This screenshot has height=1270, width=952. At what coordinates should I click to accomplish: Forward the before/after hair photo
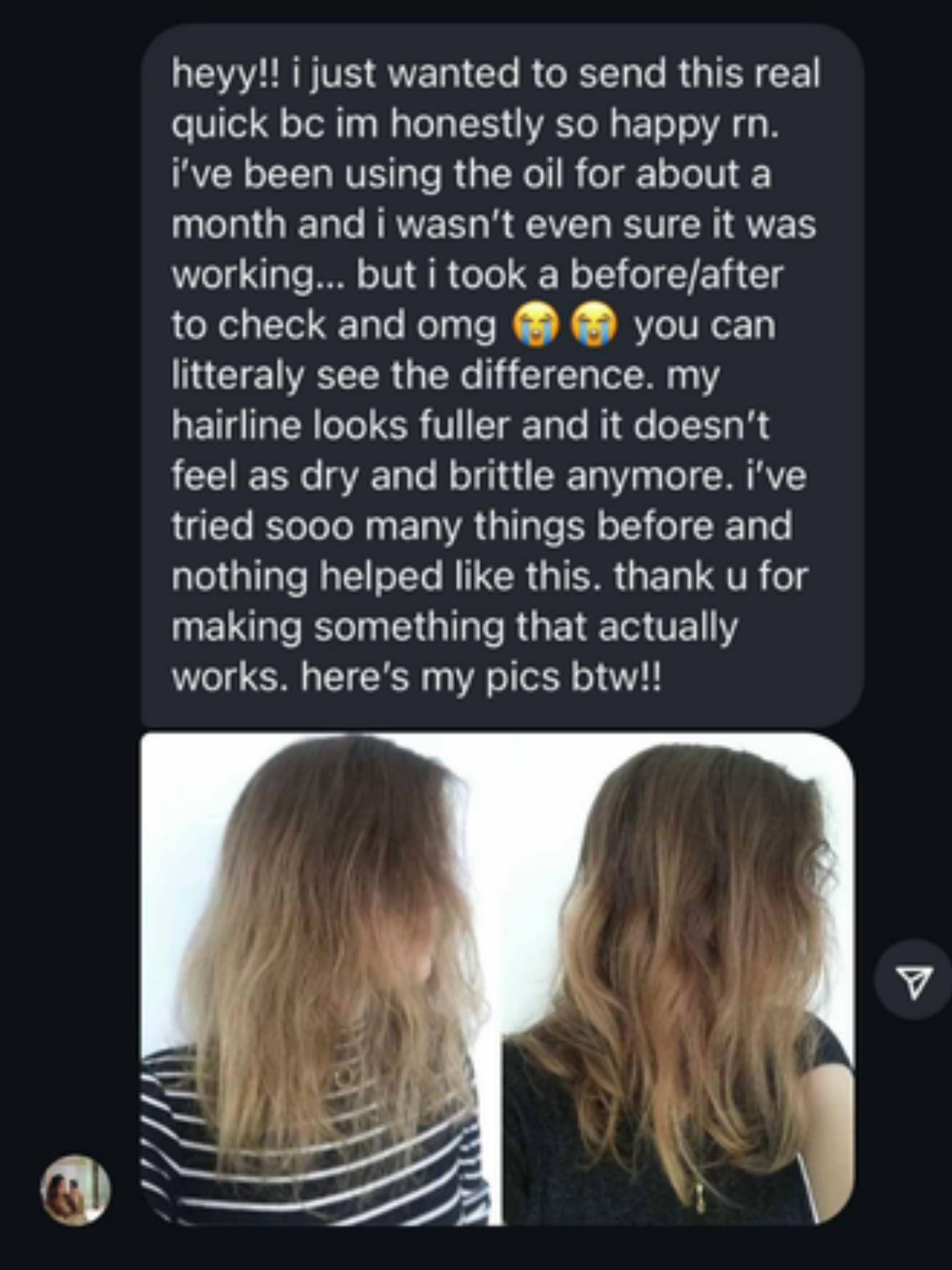(914, 981)
